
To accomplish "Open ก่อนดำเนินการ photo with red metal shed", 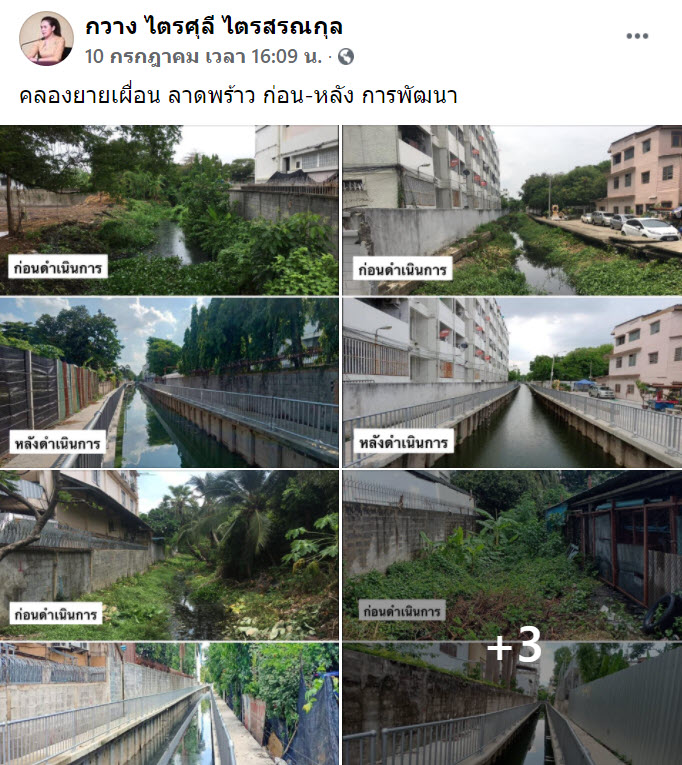I will 512,554.
